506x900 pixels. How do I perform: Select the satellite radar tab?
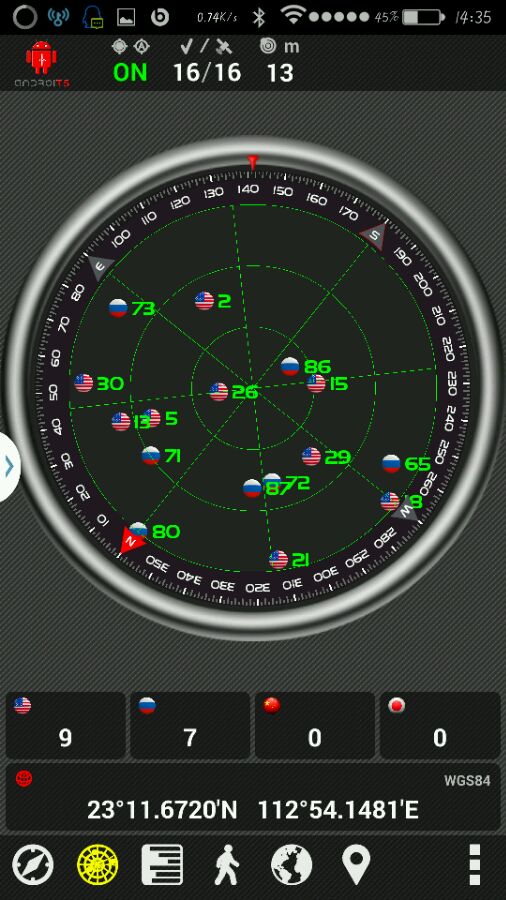coord(98,864)
